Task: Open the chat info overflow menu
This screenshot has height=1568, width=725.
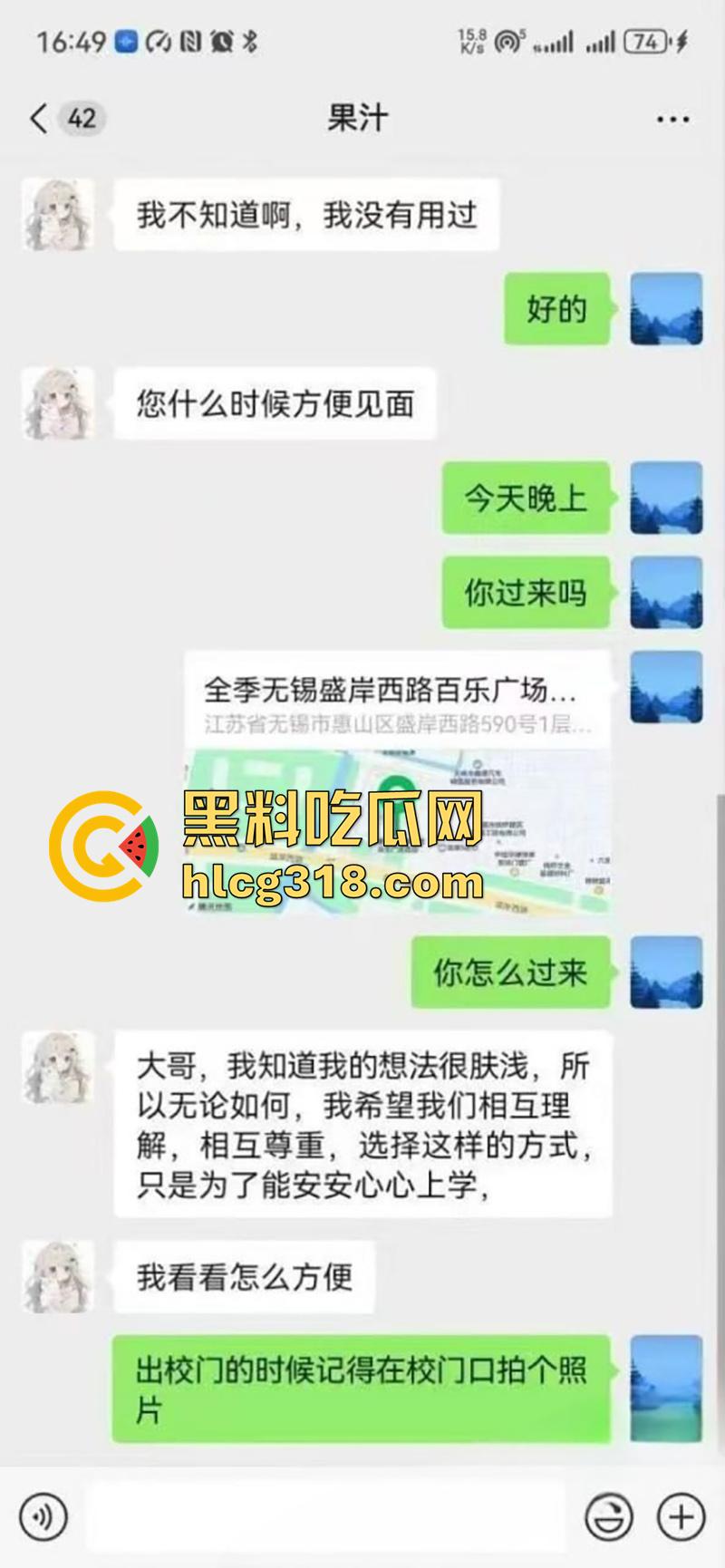Action: pos(672,119)
